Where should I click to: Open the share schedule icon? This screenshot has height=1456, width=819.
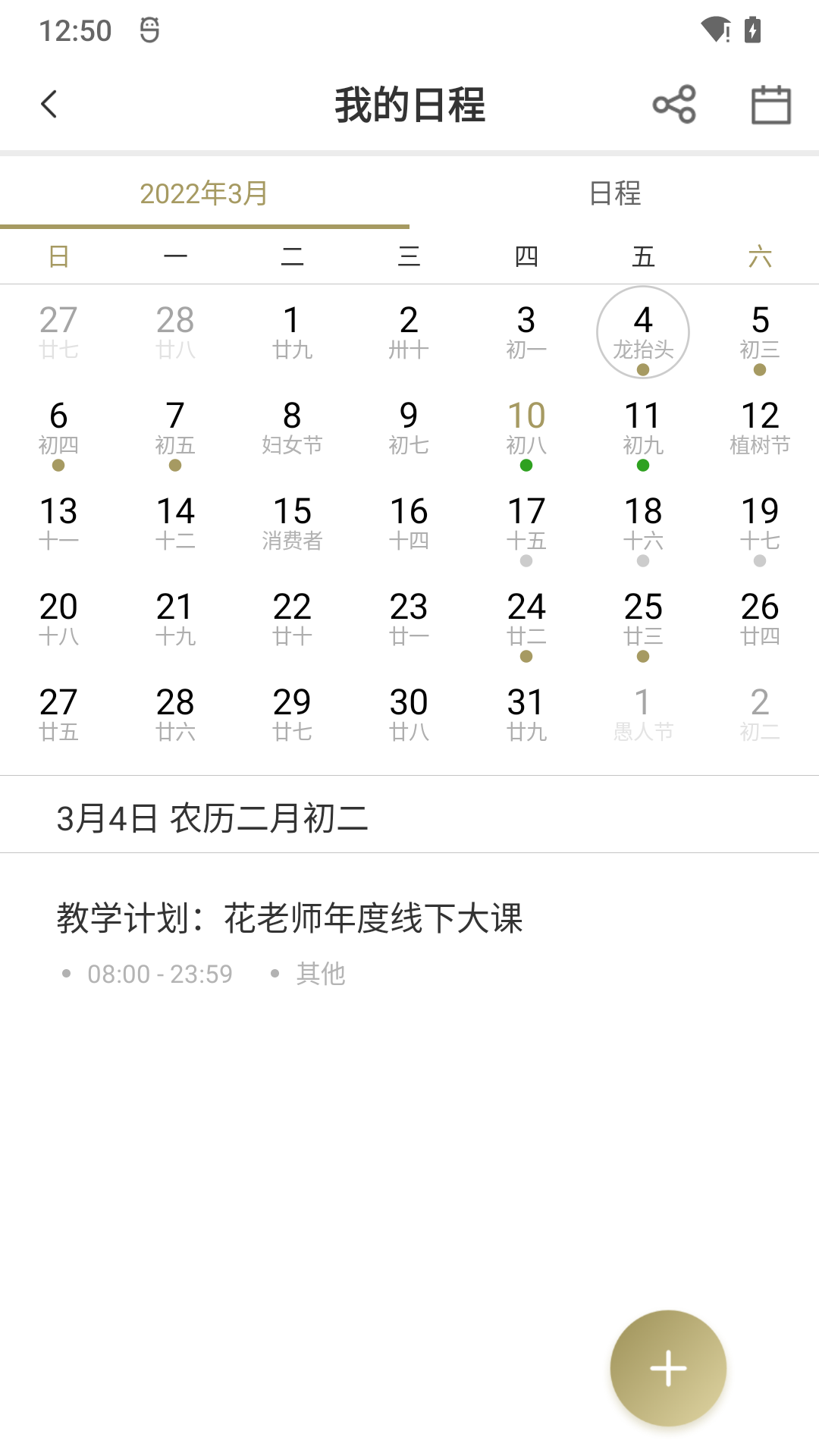675,105
